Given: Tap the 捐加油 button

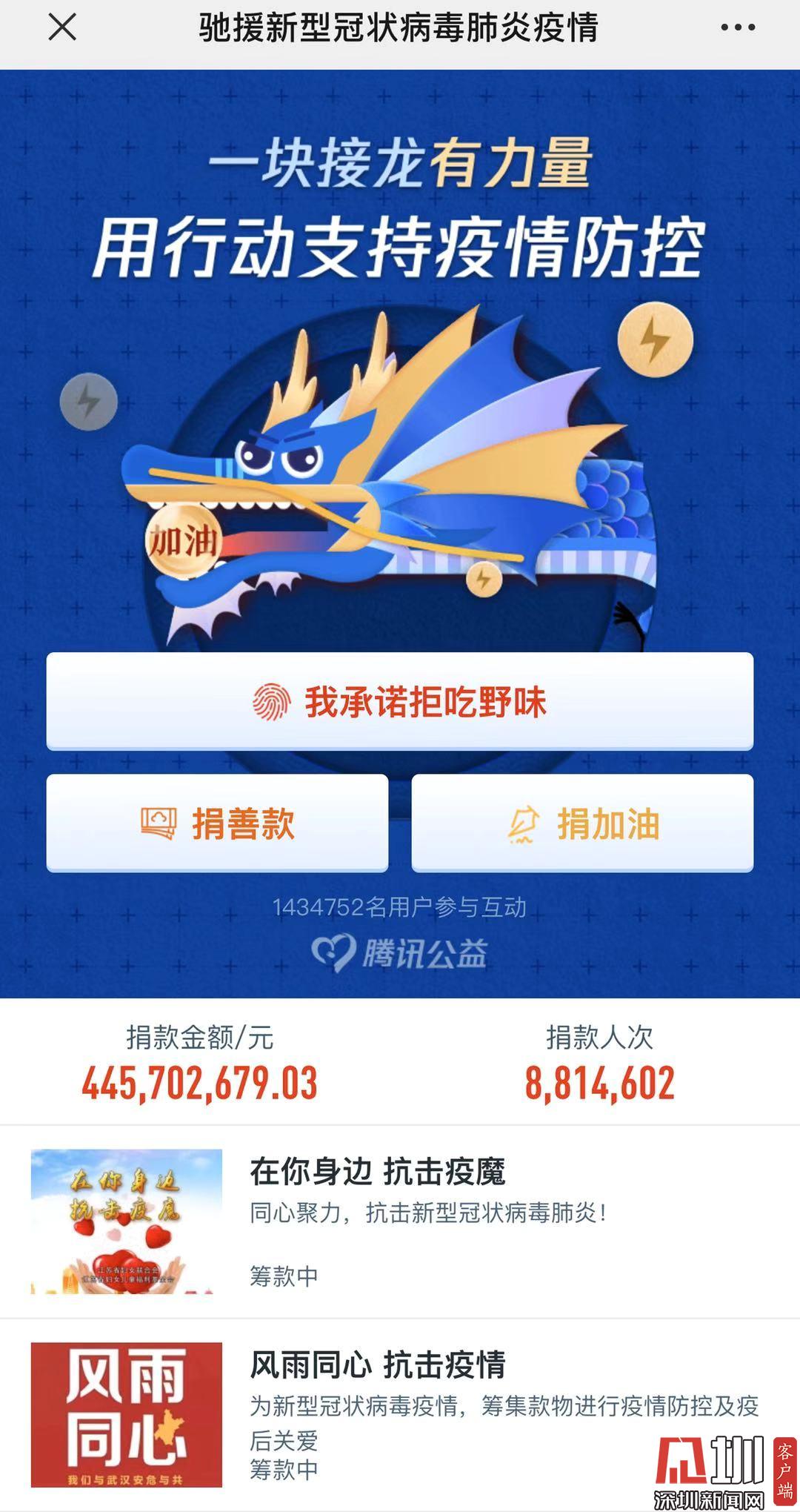Looking at the screenshot, I should pos(582,823).
